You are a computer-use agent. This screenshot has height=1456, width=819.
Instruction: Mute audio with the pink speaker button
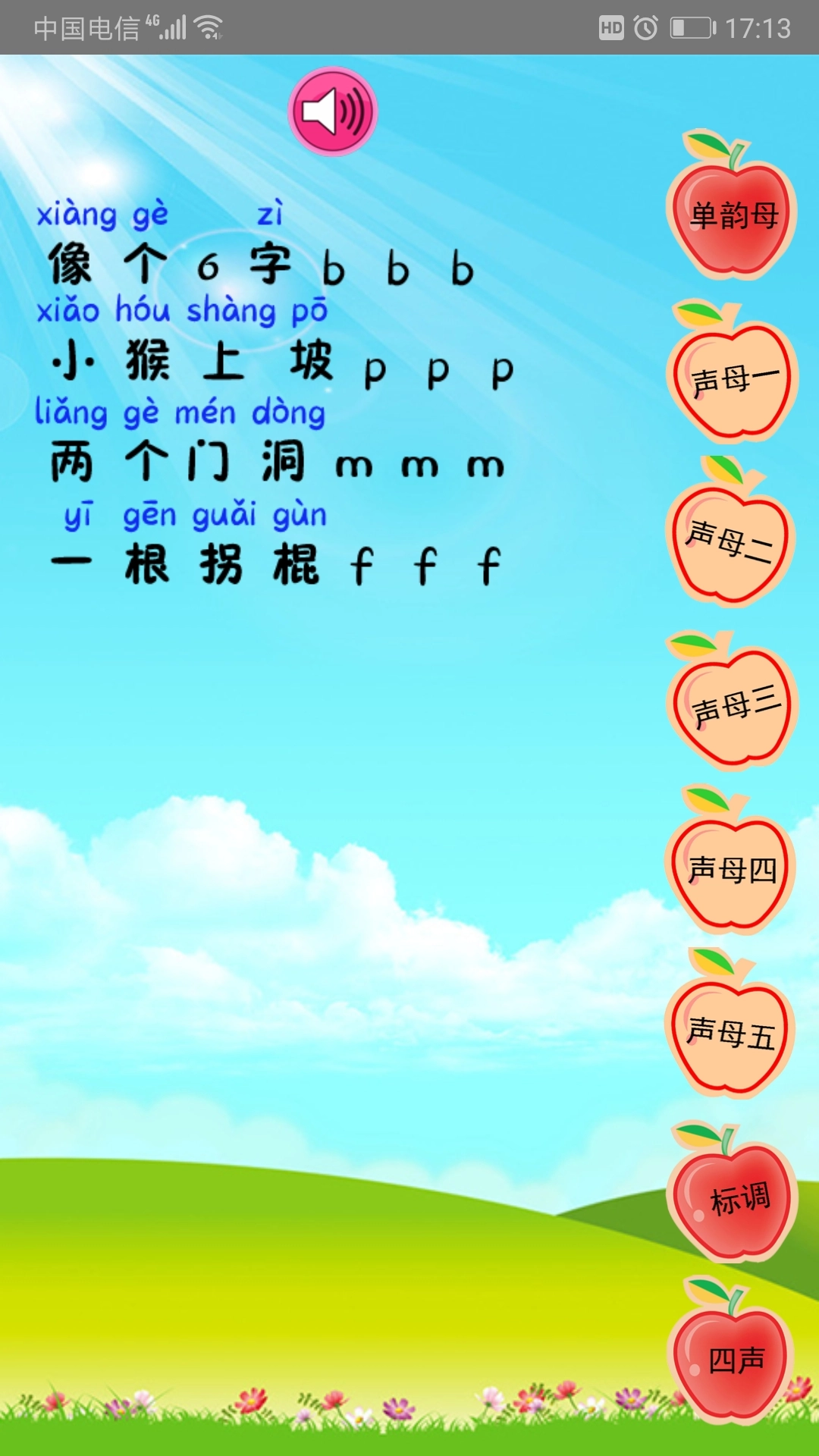[332, 111]
